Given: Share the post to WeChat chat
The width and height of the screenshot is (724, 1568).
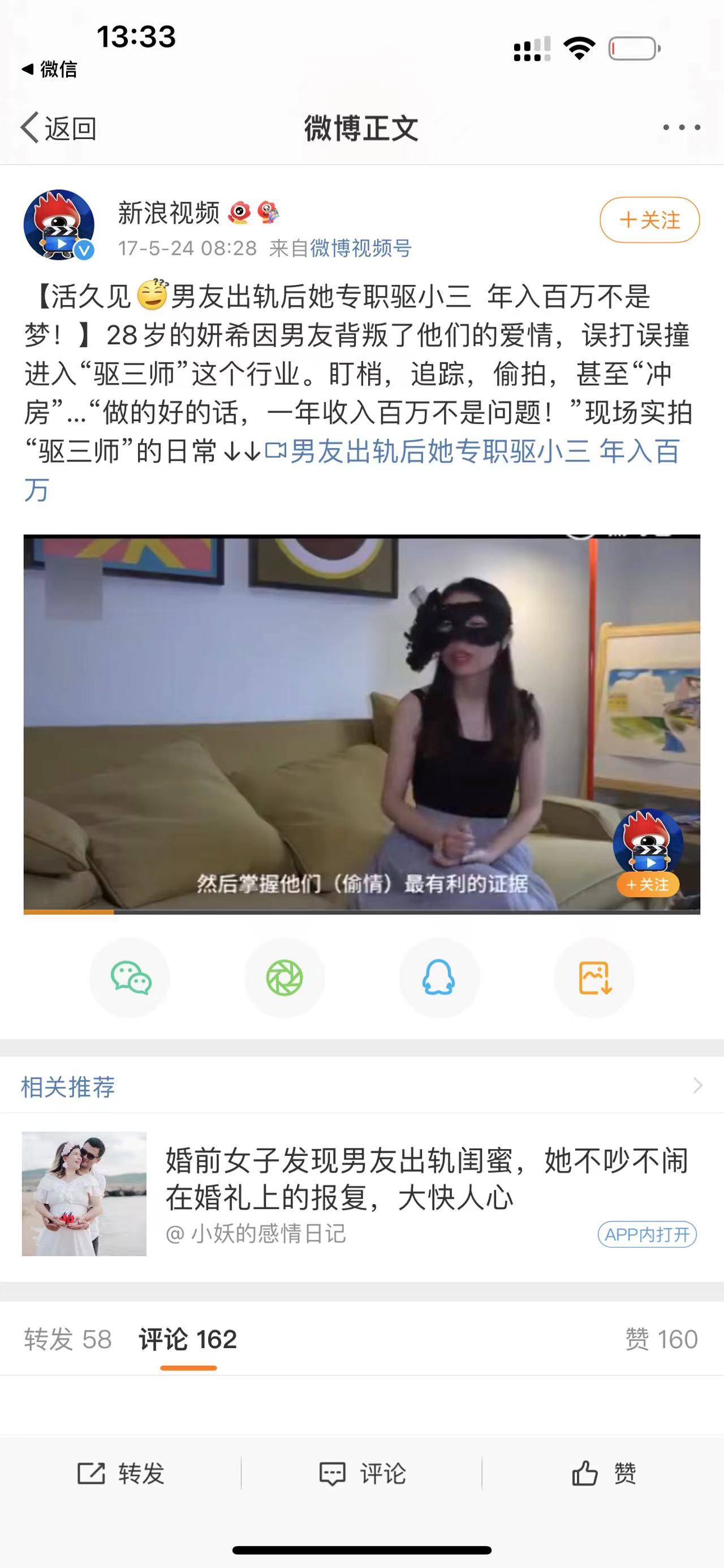Looking at the screenshot, I should (130, 977).
